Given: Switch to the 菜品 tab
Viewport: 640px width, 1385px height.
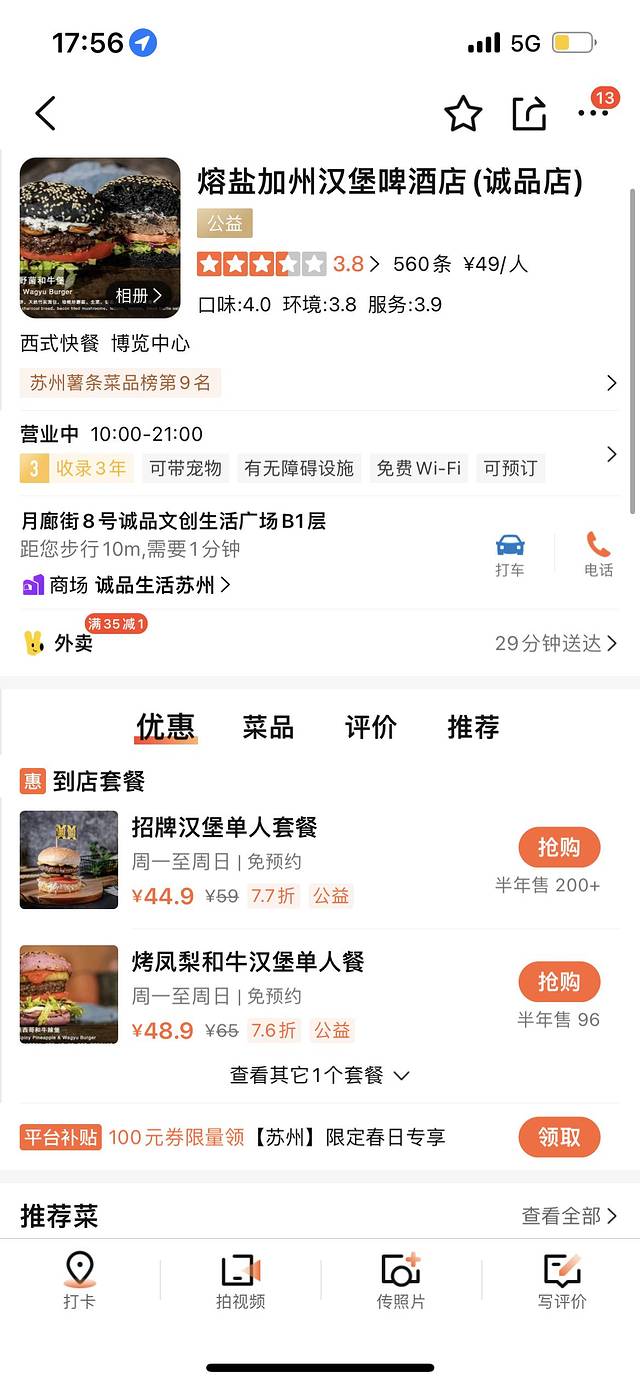Looking at the screenshot, I should tap(268, 727).
